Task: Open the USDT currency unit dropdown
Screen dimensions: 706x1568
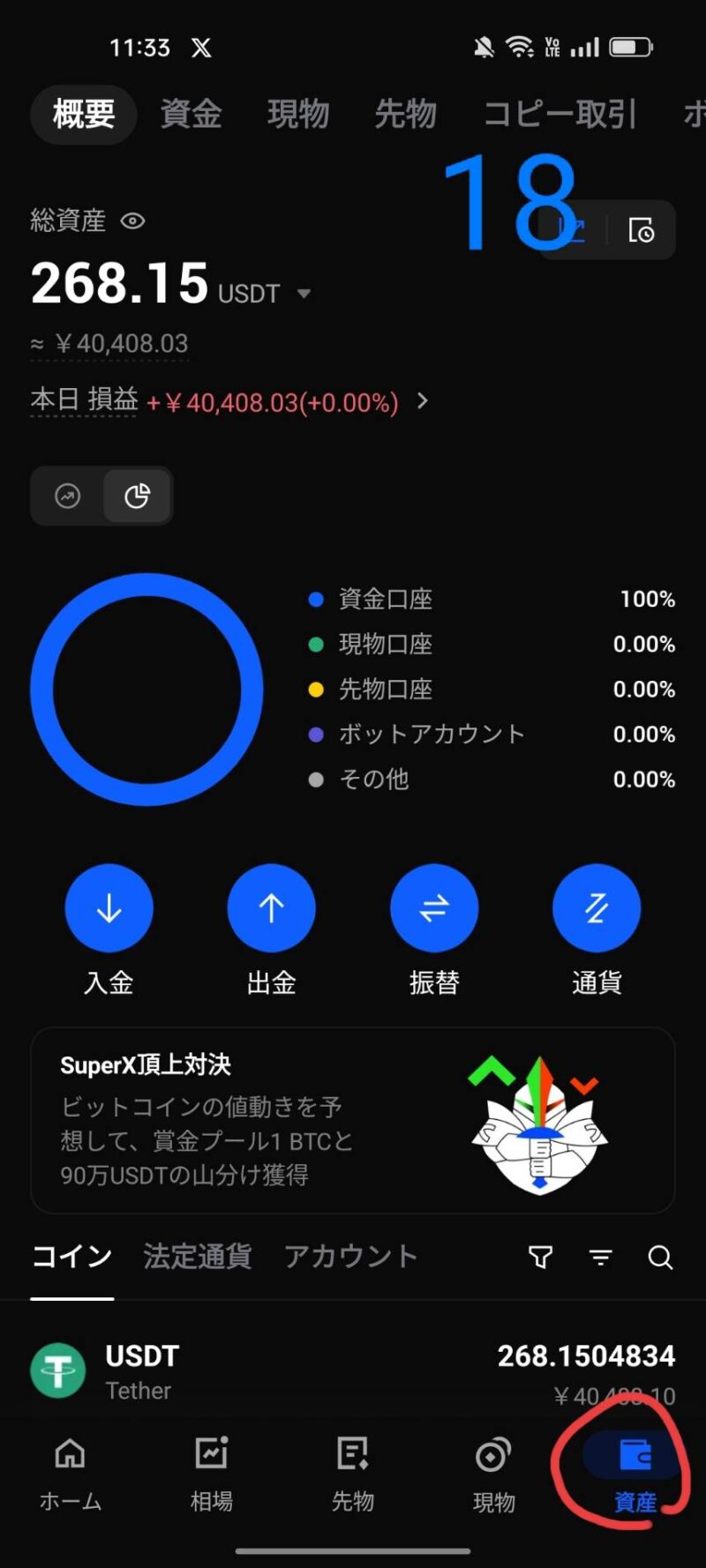Action: click(x=304, y=294)
